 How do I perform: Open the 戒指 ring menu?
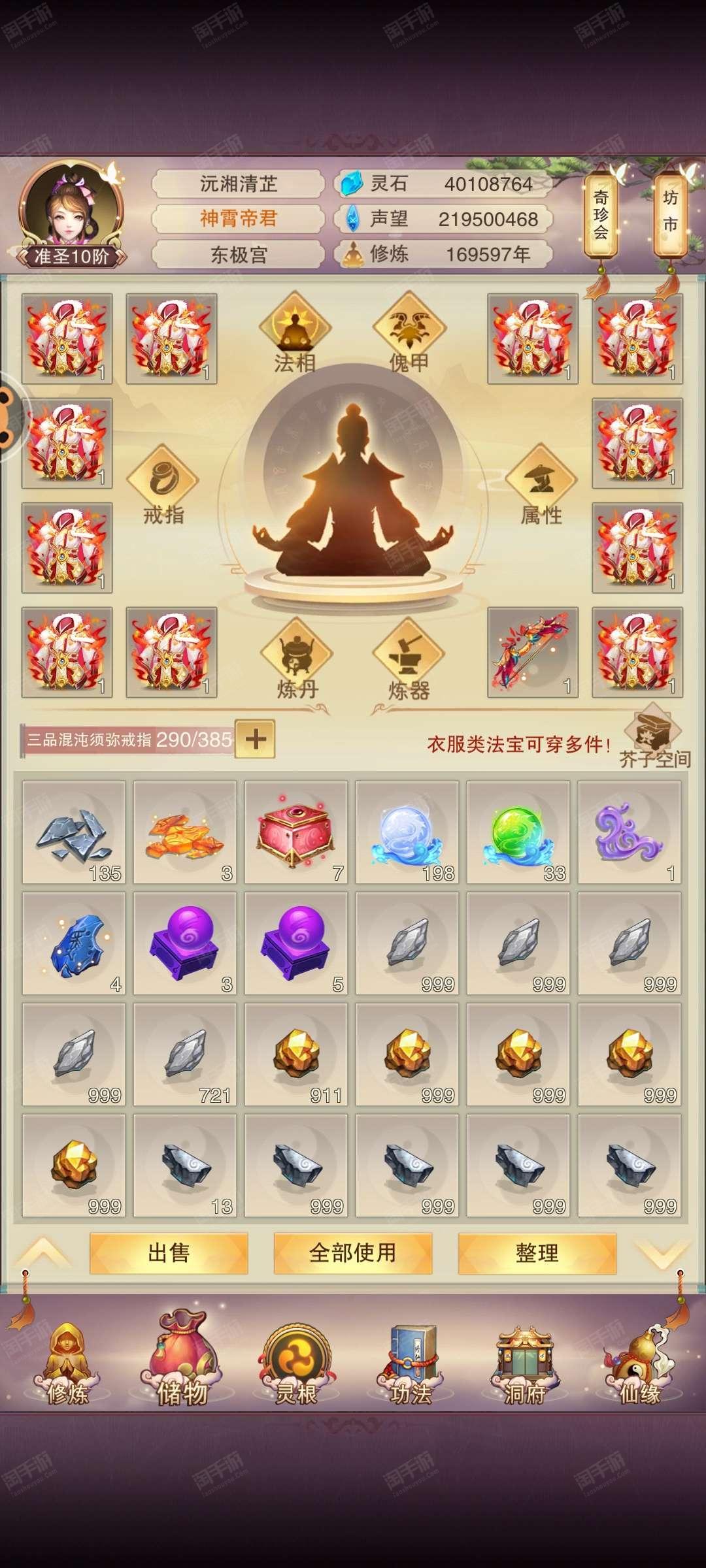point(163,485)
